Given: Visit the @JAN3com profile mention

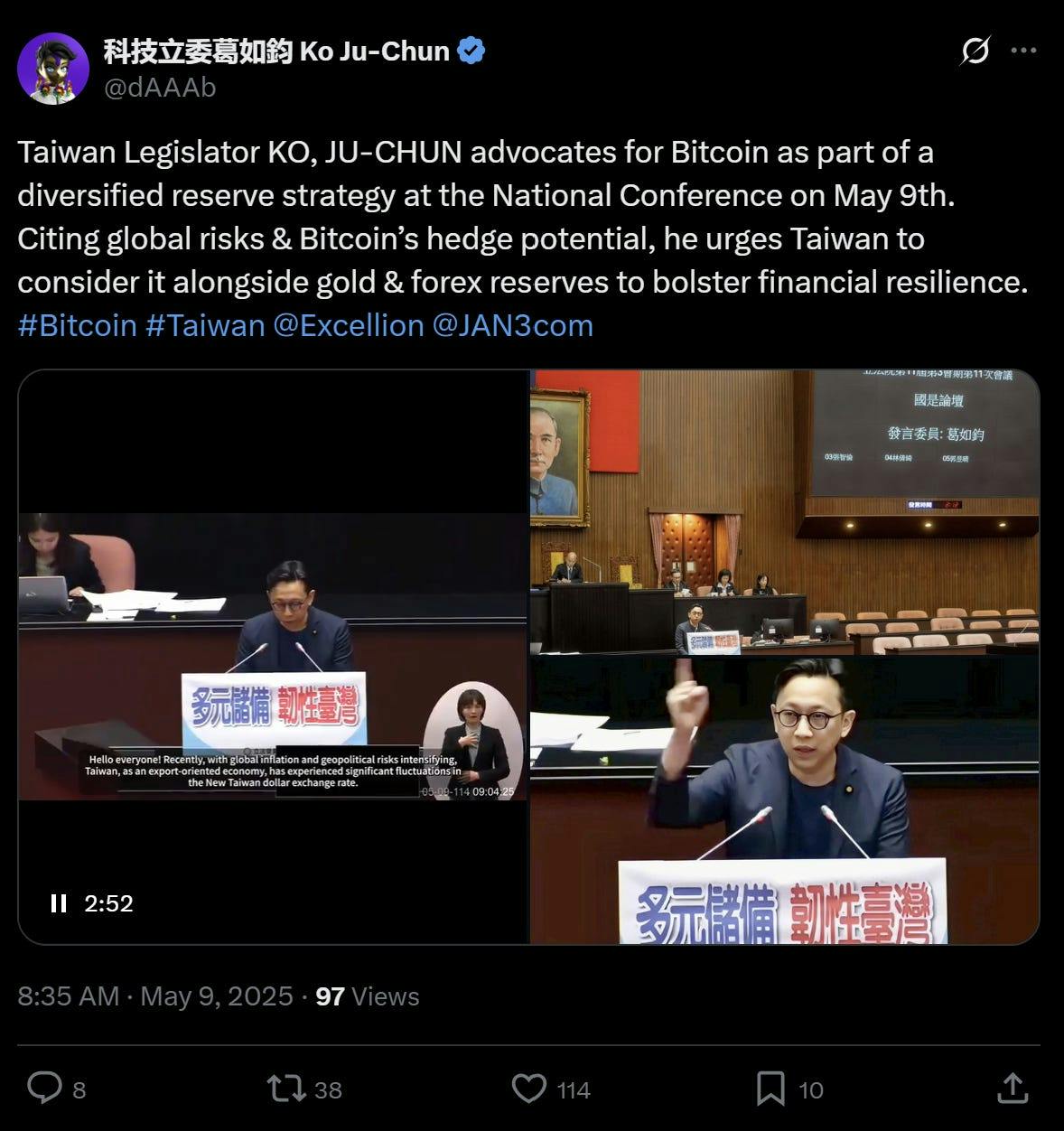Looking at the screenshot, I should point(512,325).
